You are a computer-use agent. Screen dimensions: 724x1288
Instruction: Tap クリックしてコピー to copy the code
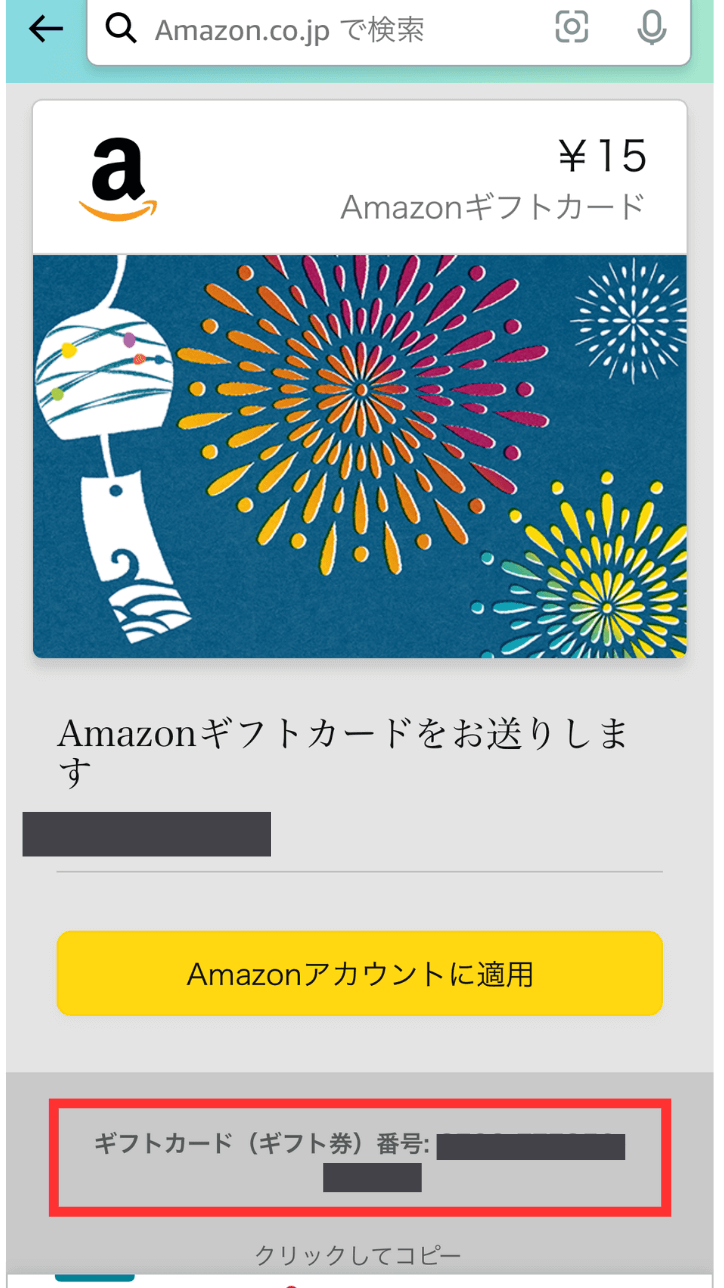(360, 1253)
